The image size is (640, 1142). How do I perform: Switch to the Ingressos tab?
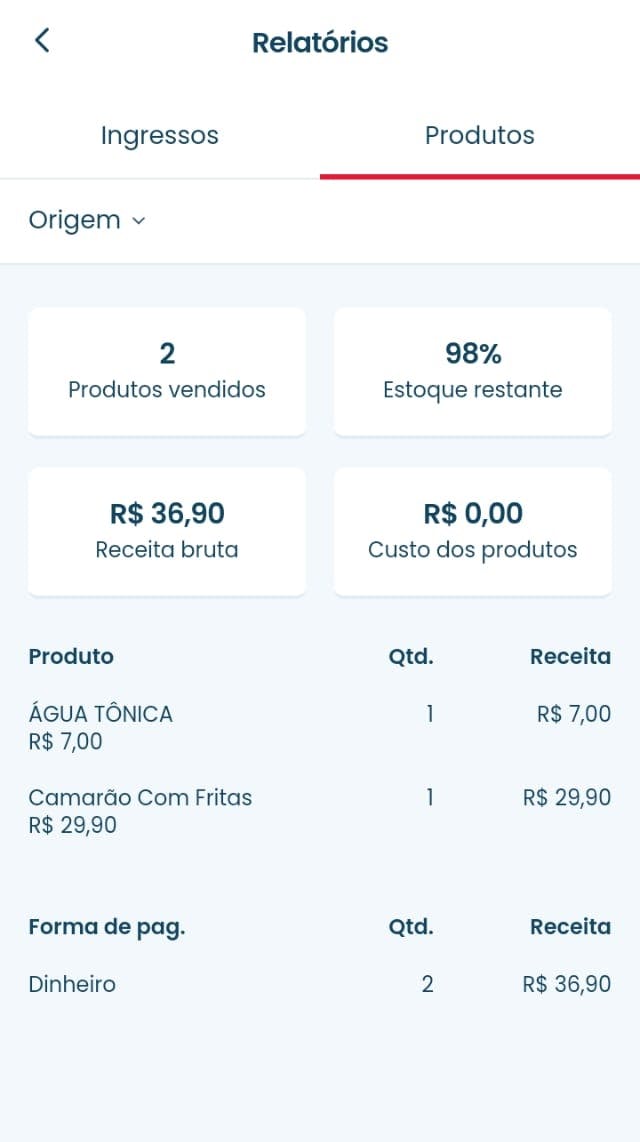click(x=160, y=136)
